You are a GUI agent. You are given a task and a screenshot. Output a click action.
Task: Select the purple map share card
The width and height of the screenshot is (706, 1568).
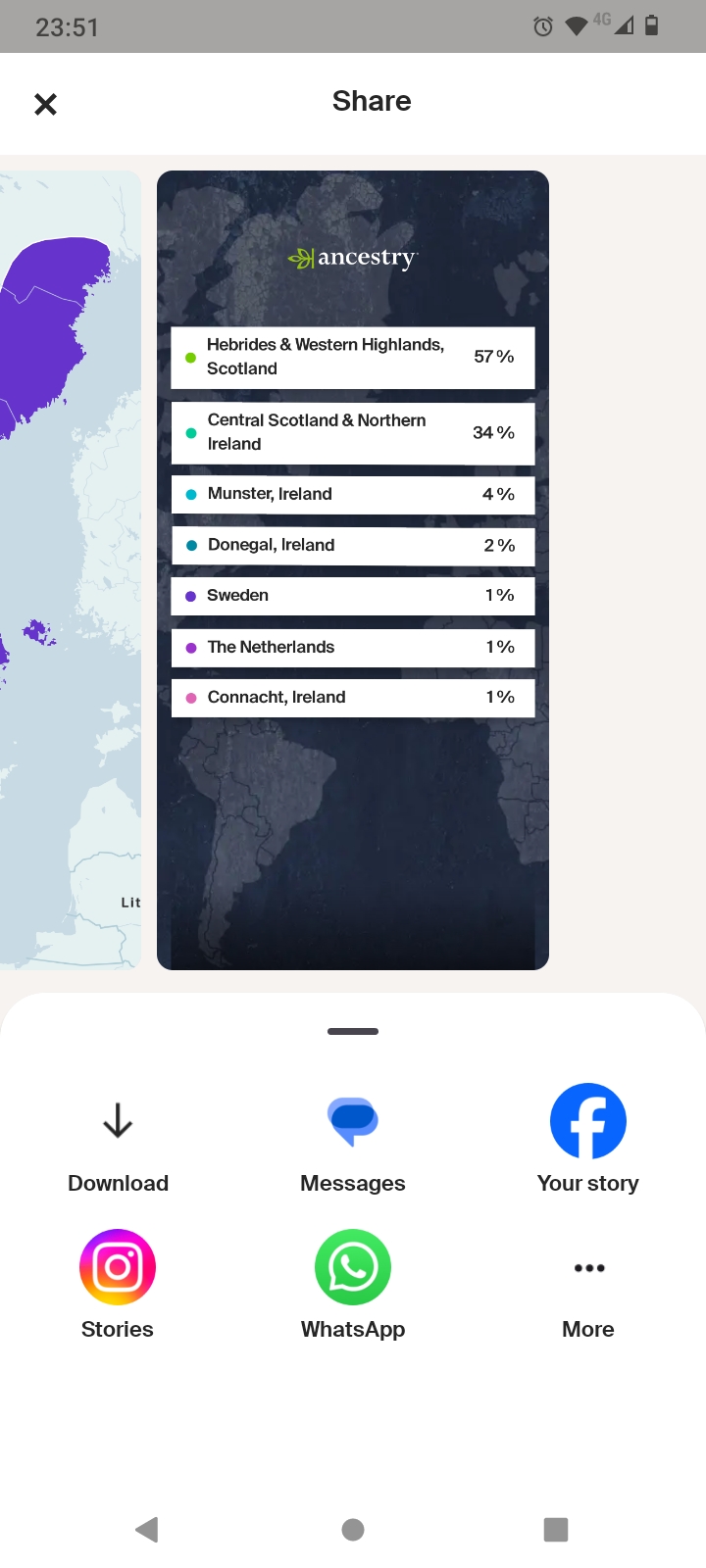(69, 568)
